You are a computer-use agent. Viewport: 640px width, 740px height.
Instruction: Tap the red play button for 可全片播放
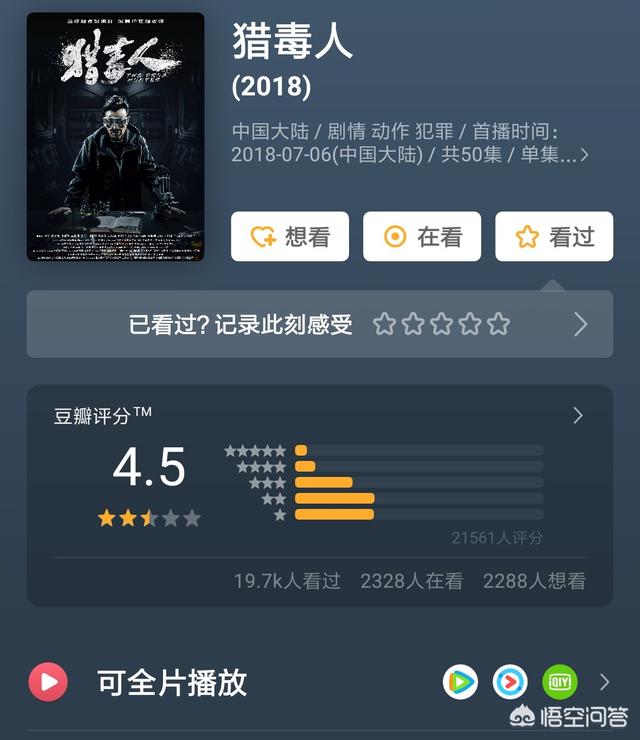click(48, 682)
